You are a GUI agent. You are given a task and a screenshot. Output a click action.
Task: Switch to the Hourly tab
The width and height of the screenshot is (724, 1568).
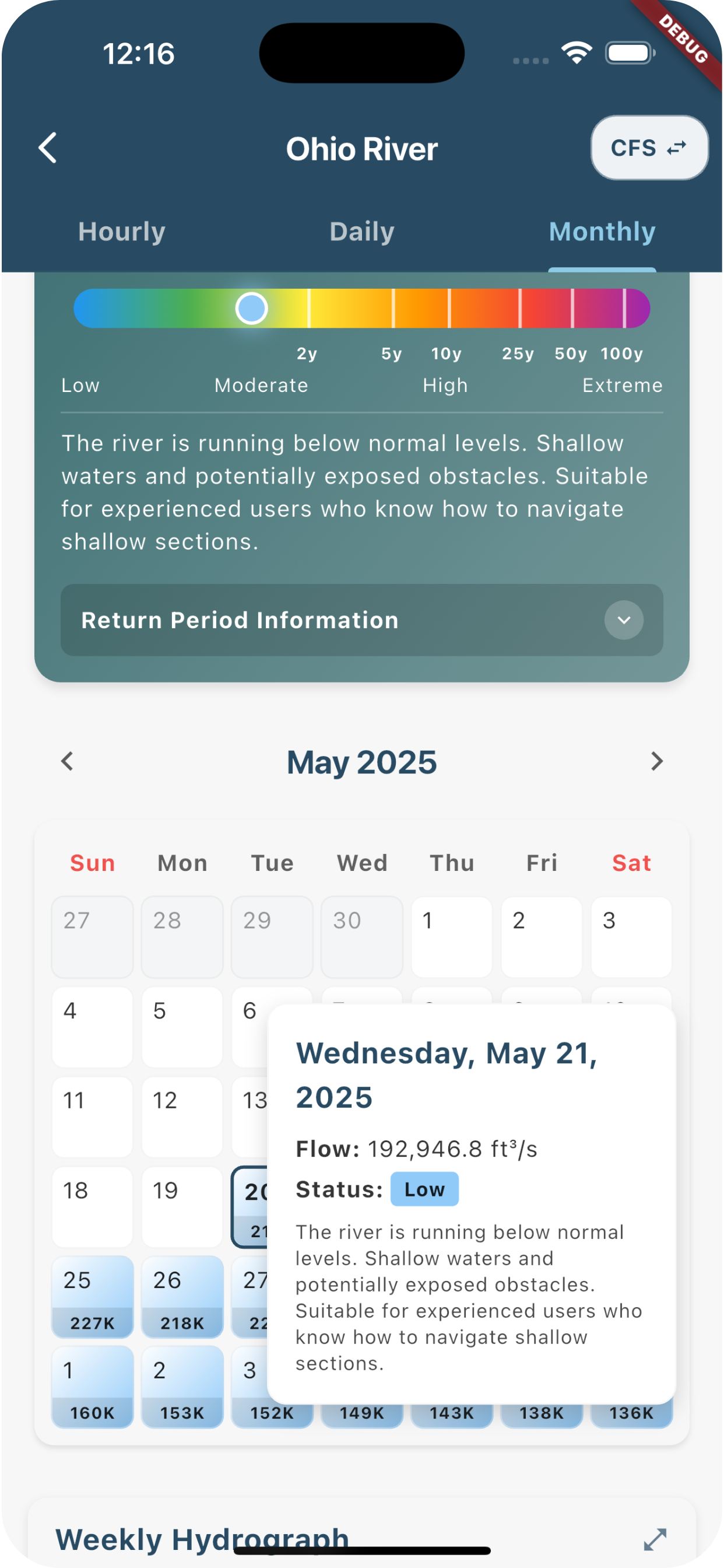(122, 232)
